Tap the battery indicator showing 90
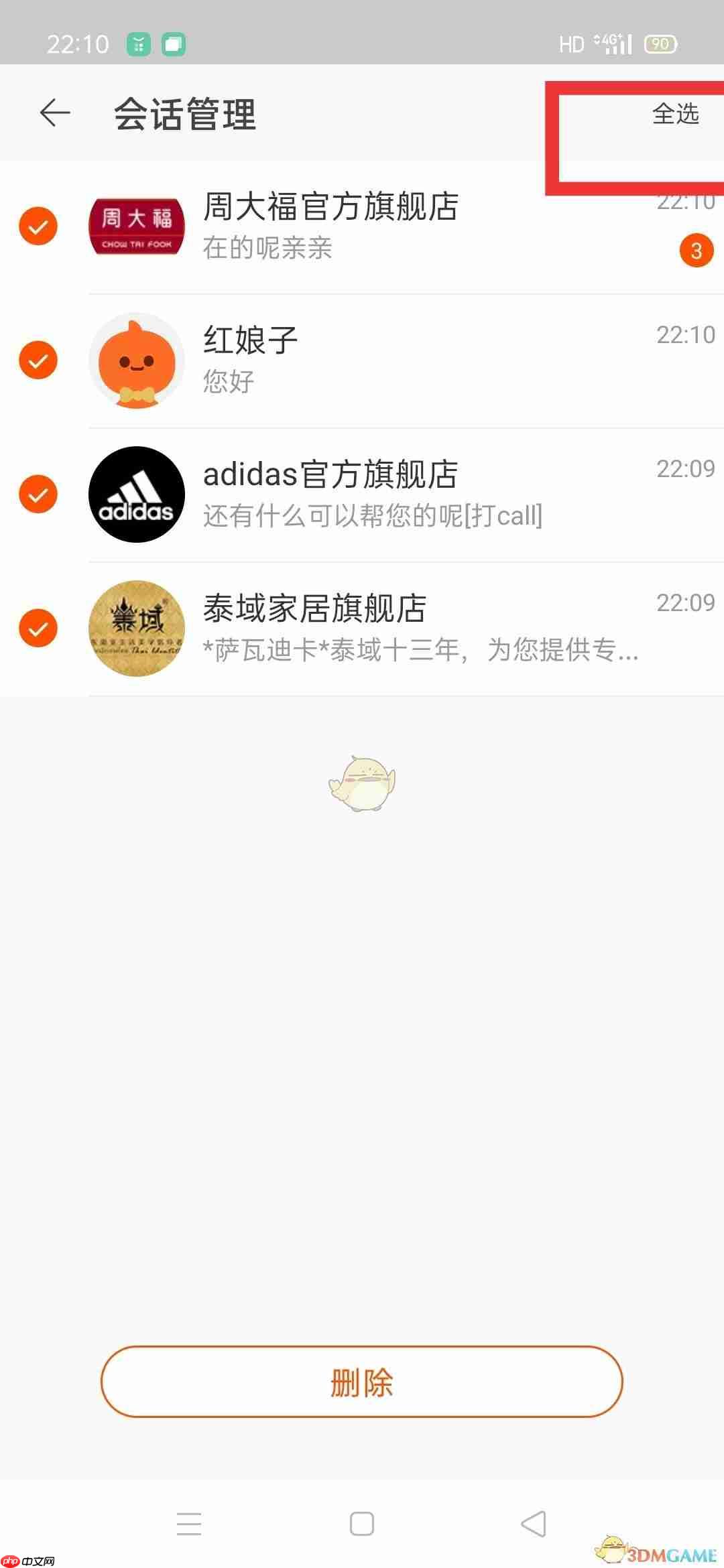 [x=659, y=43]
